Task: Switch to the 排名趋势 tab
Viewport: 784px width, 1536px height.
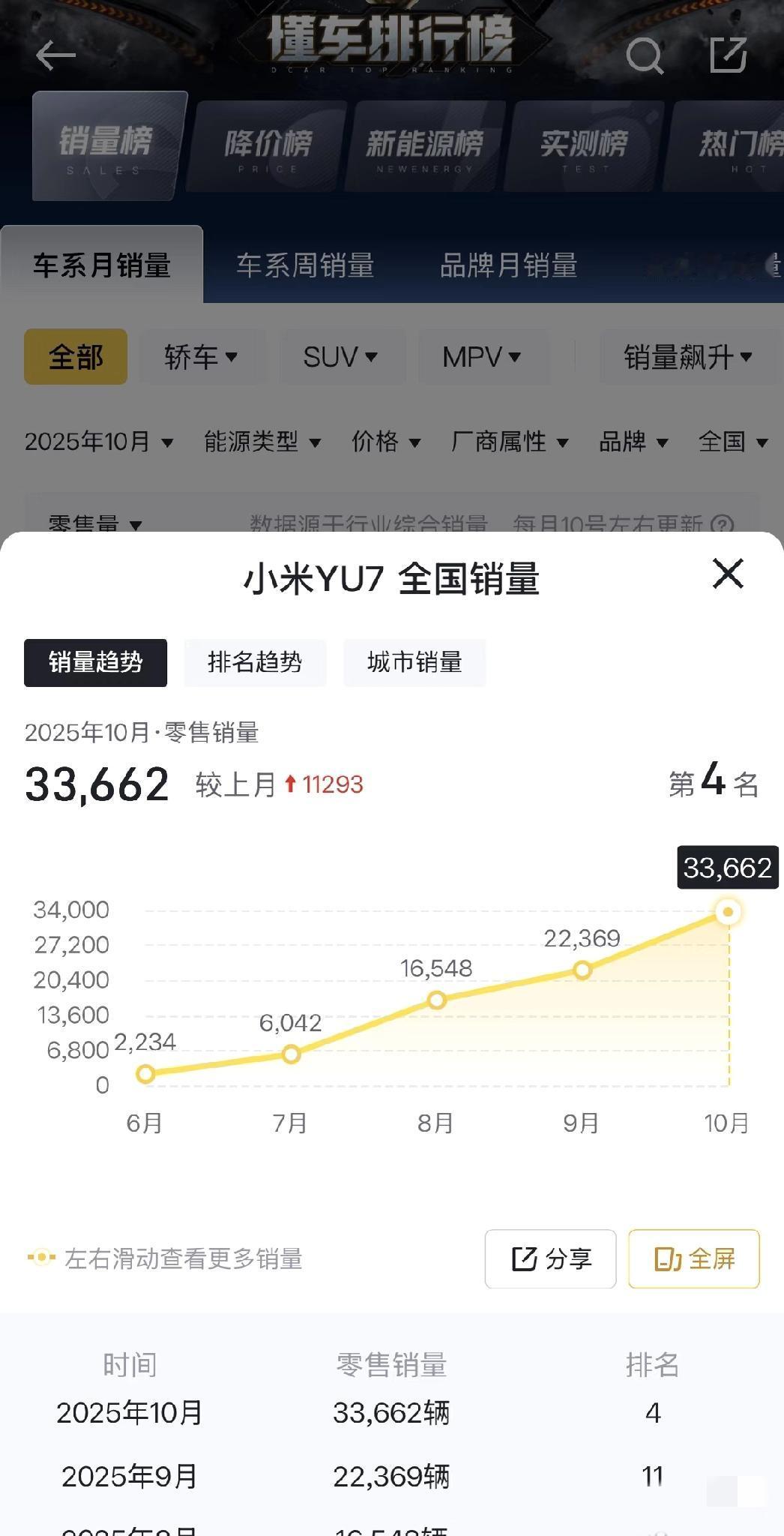Action: click(x=255, y=663)
